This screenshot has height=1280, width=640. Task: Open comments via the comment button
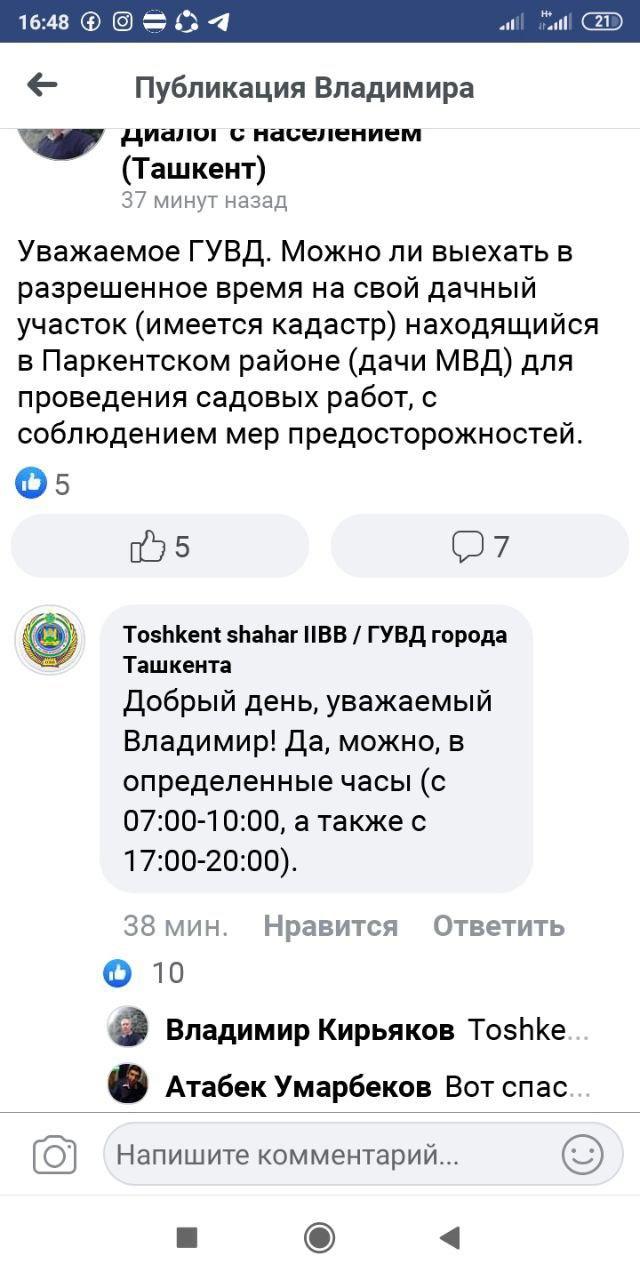[x=480, y=546]
